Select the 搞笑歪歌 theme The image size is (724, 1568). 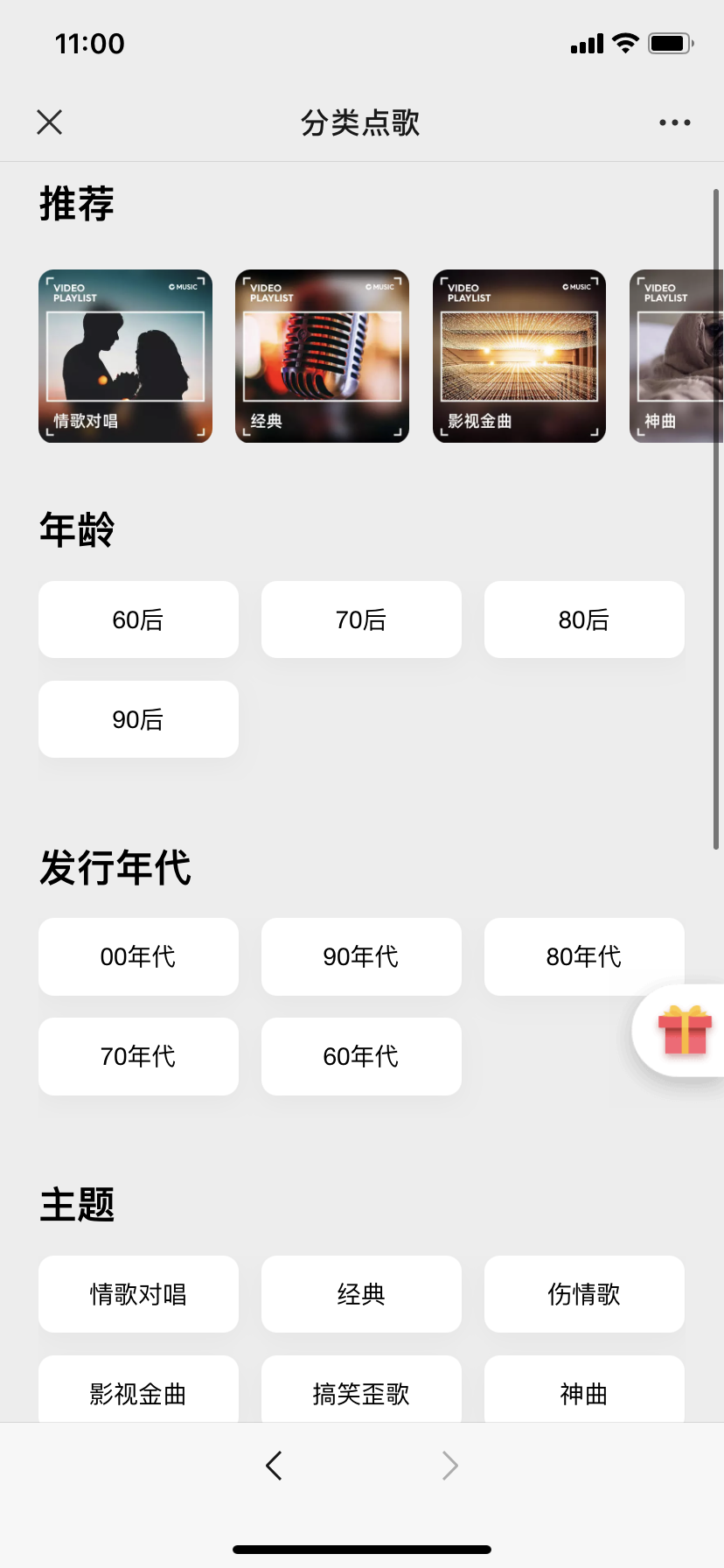(360, 1393)
